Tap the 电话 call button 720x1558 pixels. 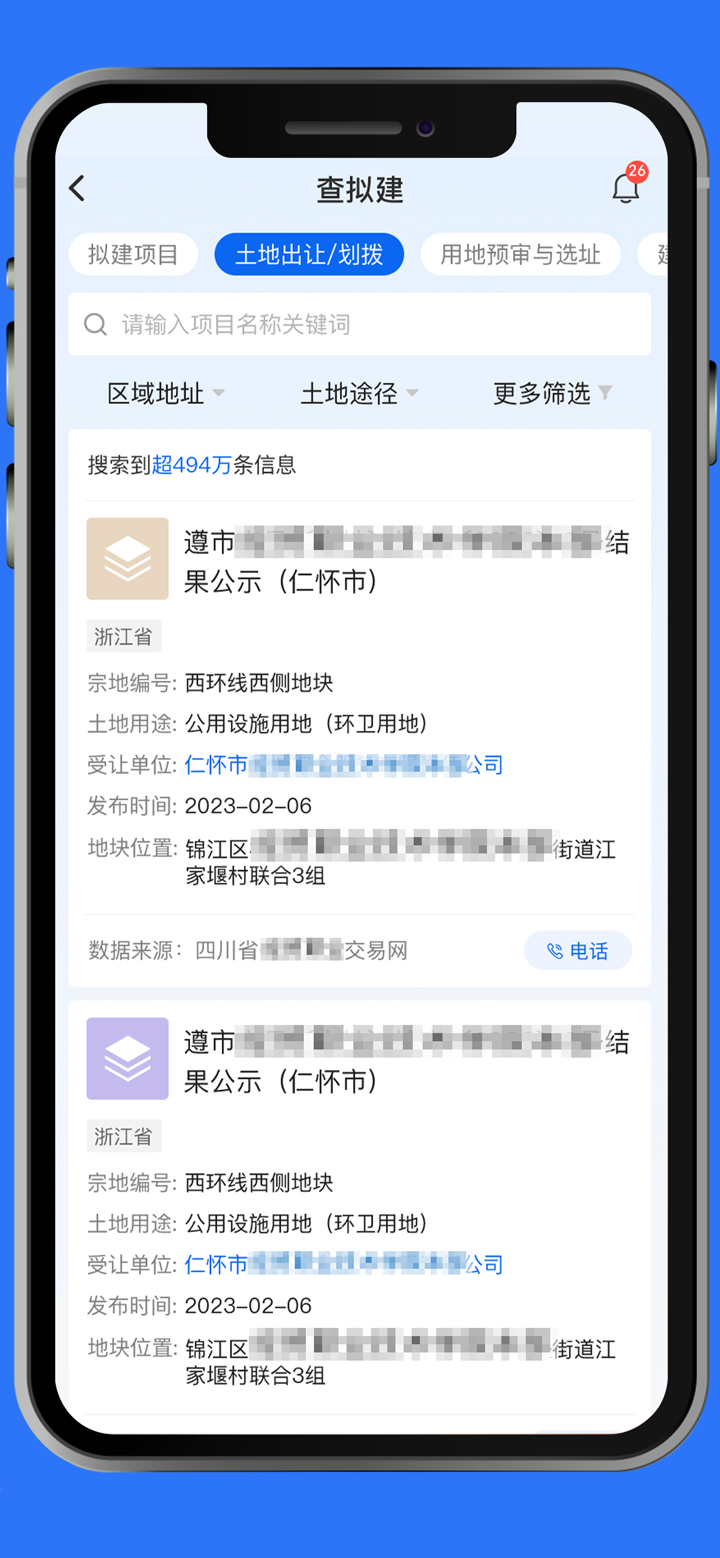tap(578, 950)
